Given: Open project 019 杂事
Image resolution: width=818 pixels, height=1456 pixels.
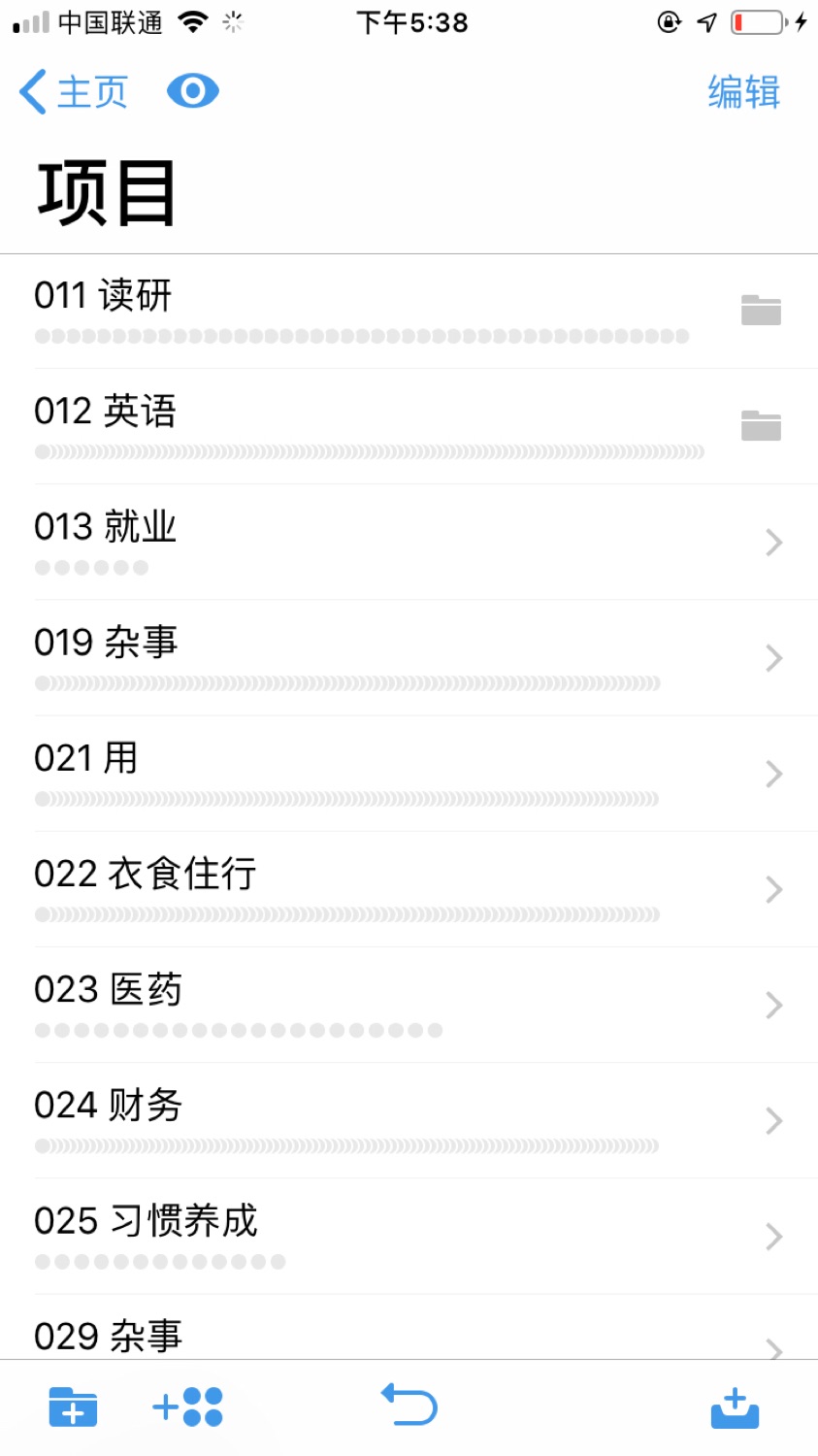Looking at the screenshot, I should tap(409, 658).
